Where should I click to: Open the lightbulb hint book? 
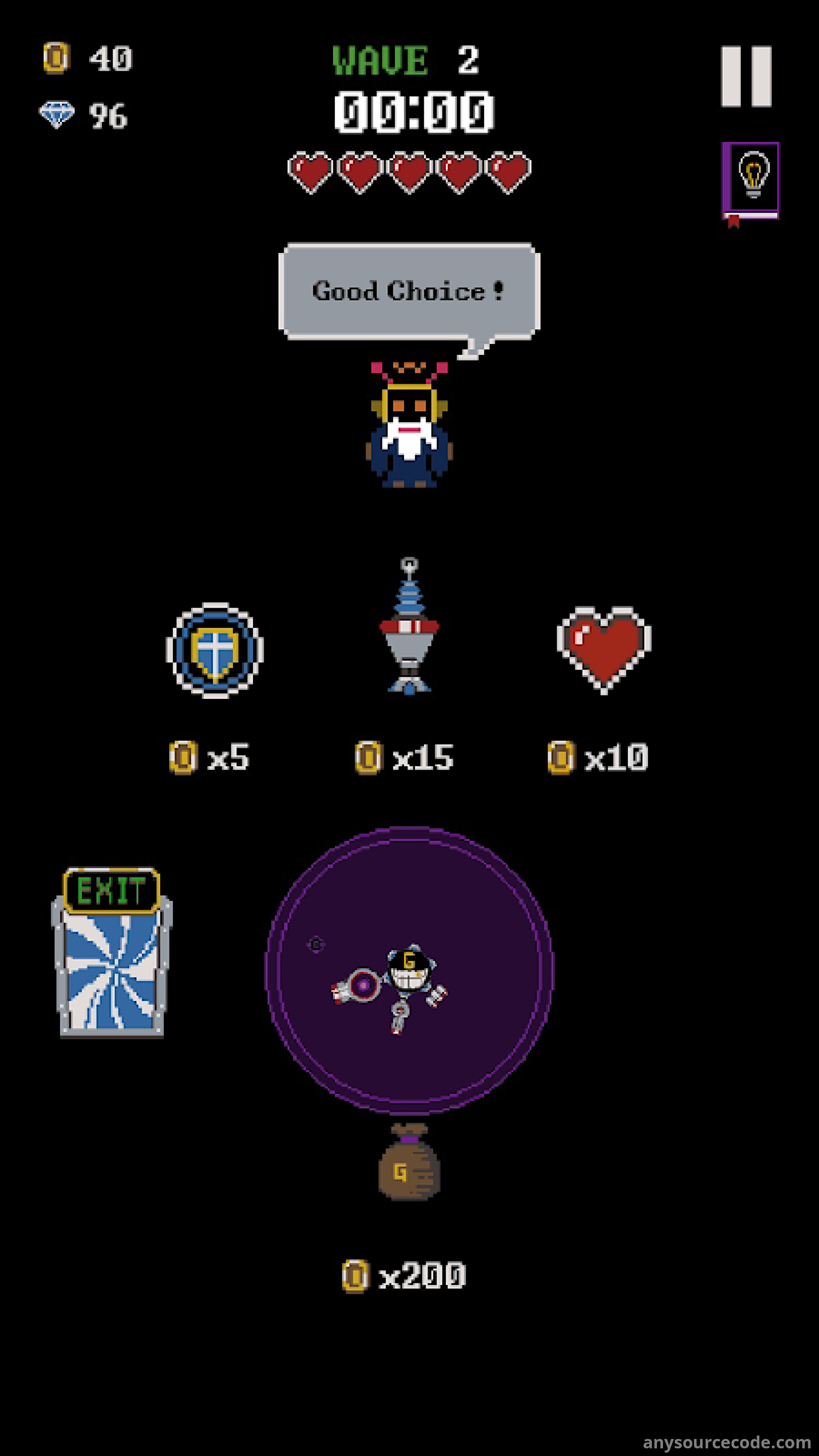click(750, 182)
